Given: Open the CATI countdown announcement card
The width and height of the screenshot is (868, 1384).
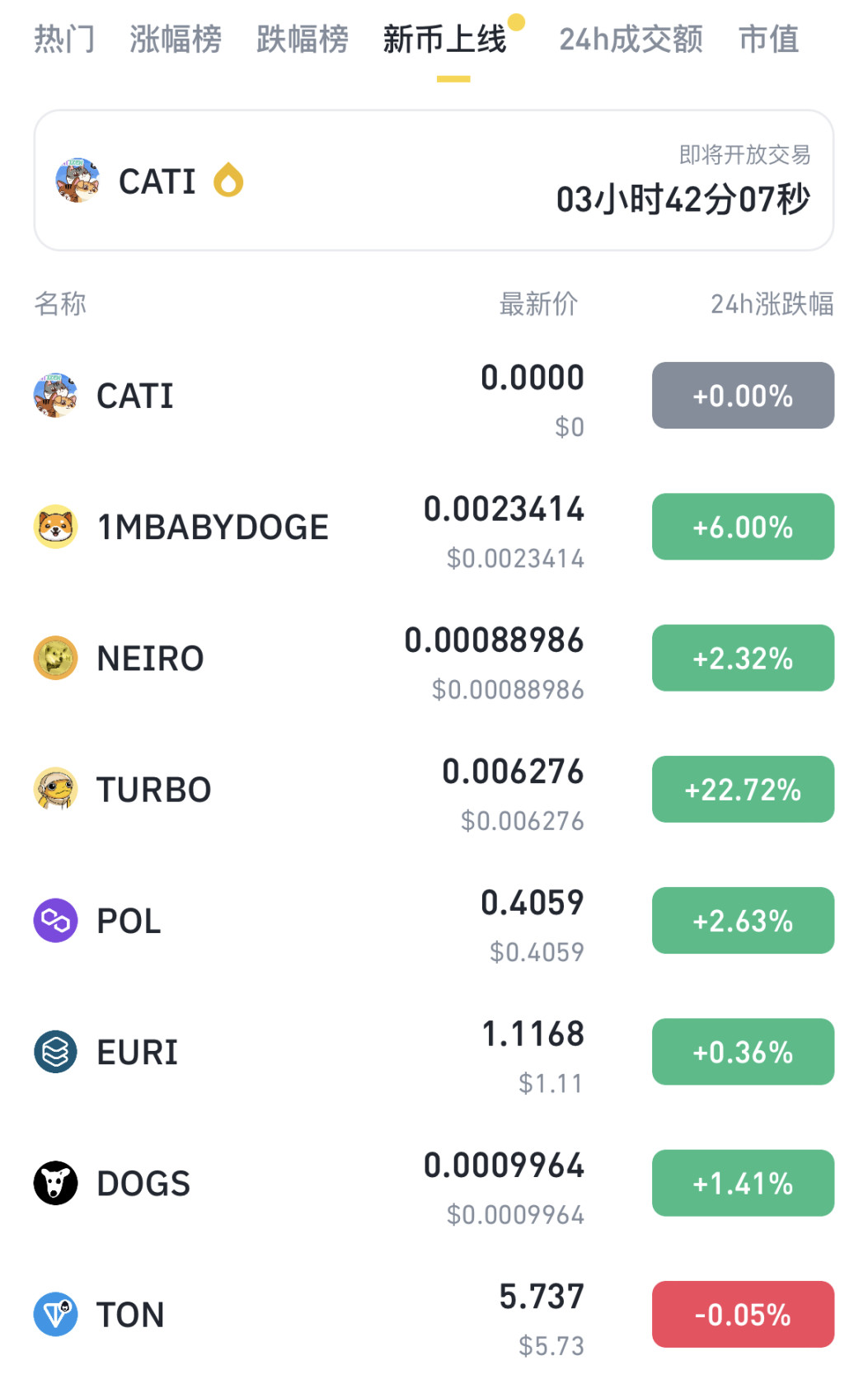Looking at the screenshot, I should [434, 180].
